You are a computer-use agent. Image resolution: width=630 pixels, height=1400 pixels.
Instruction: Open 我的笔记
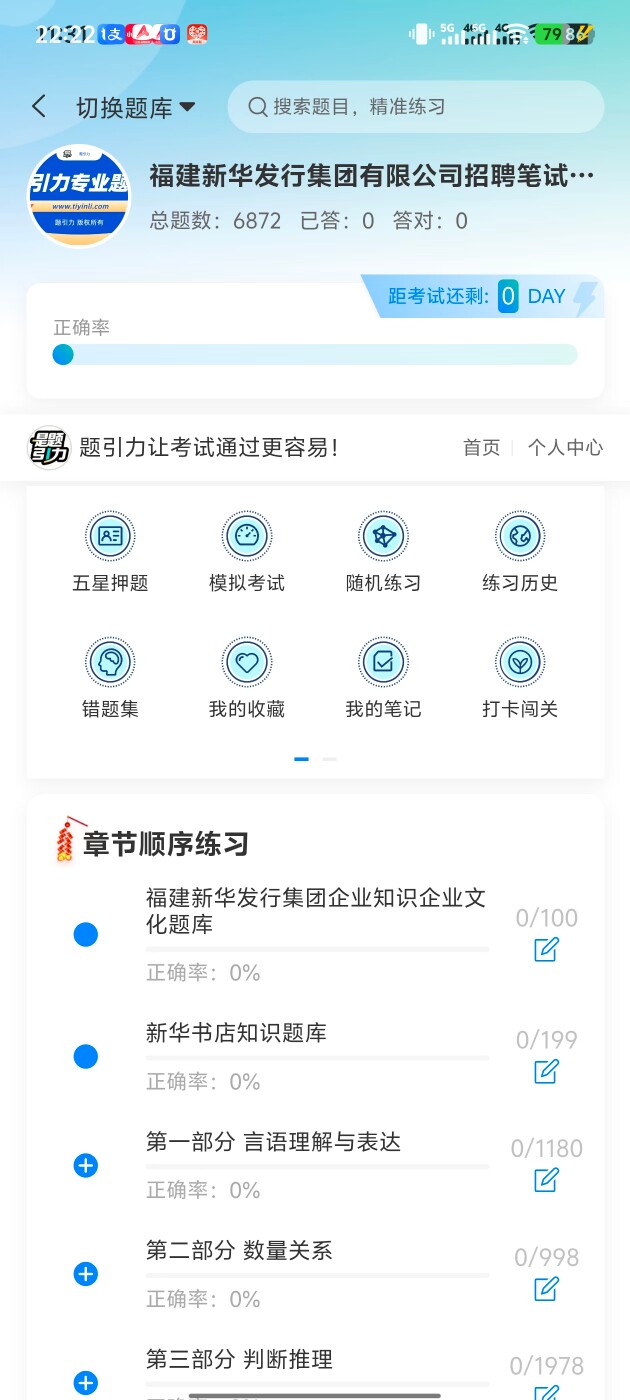click(x=383, y=677)
